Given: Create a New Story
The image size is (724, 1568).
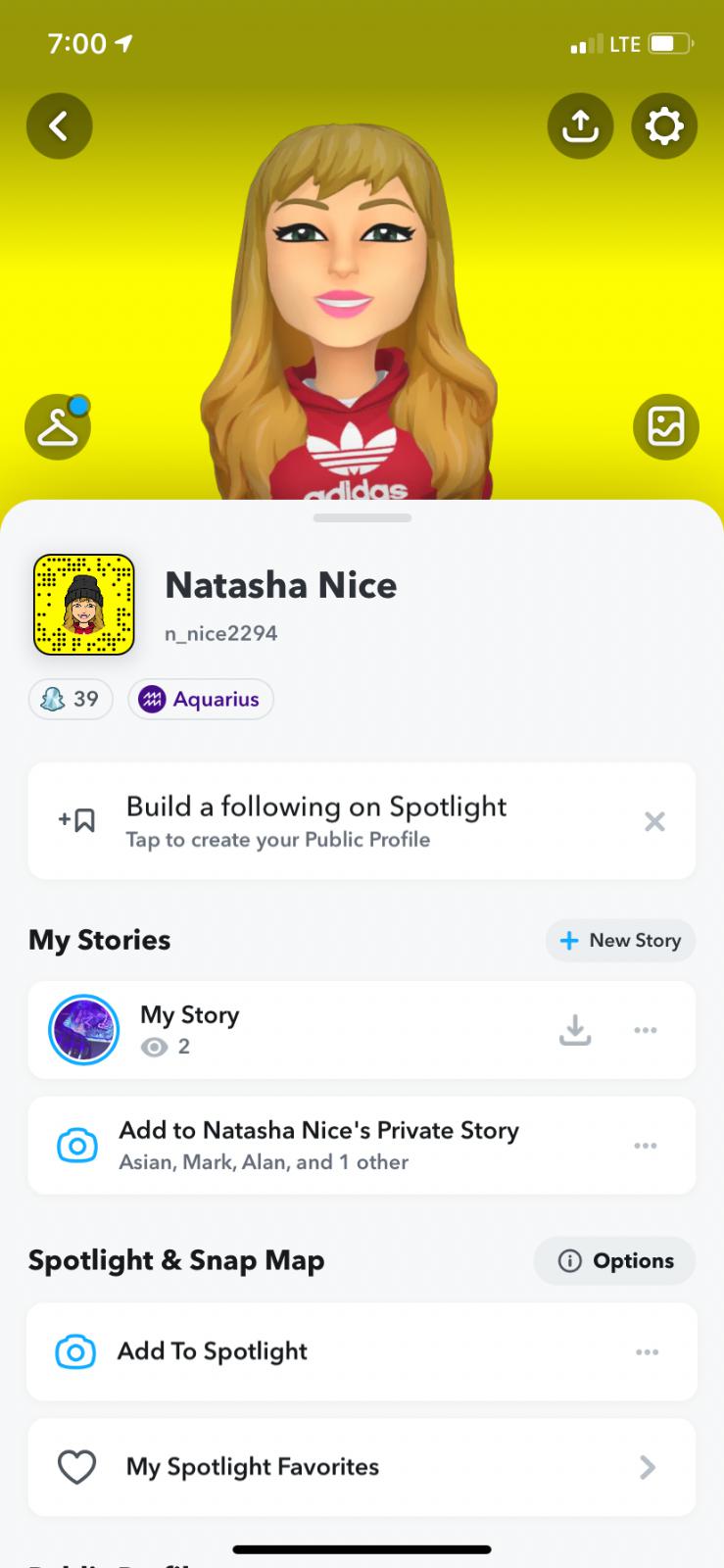Looking at the screenshot, I should (x=620, y=941).
